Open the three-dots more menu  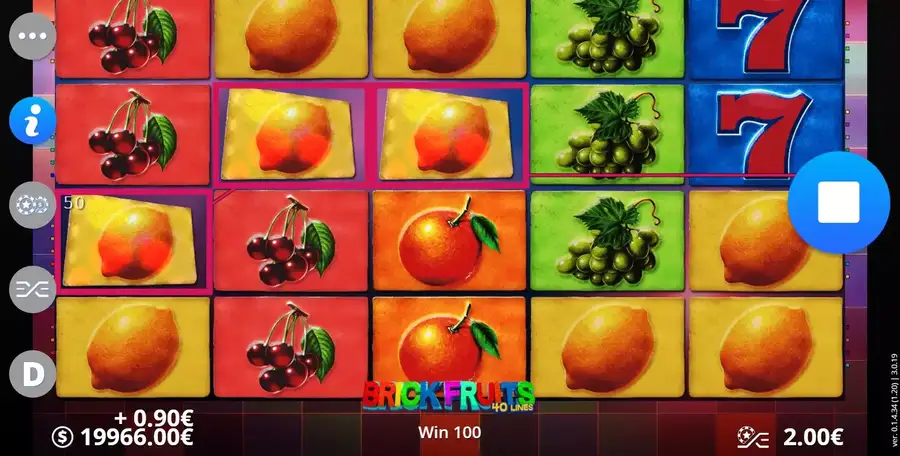(33, 36)
